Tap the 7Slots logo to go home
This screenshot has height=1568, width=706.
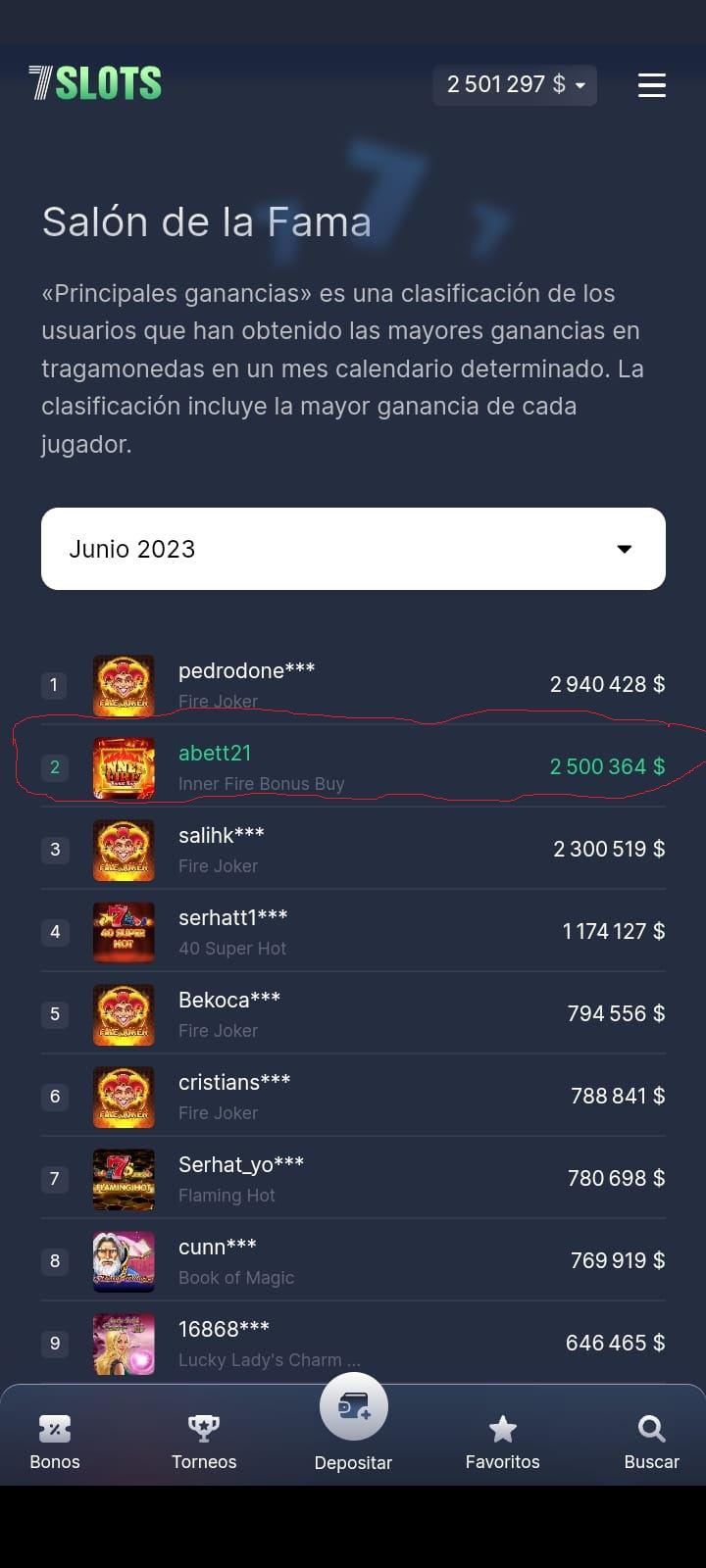pos(95,83)
